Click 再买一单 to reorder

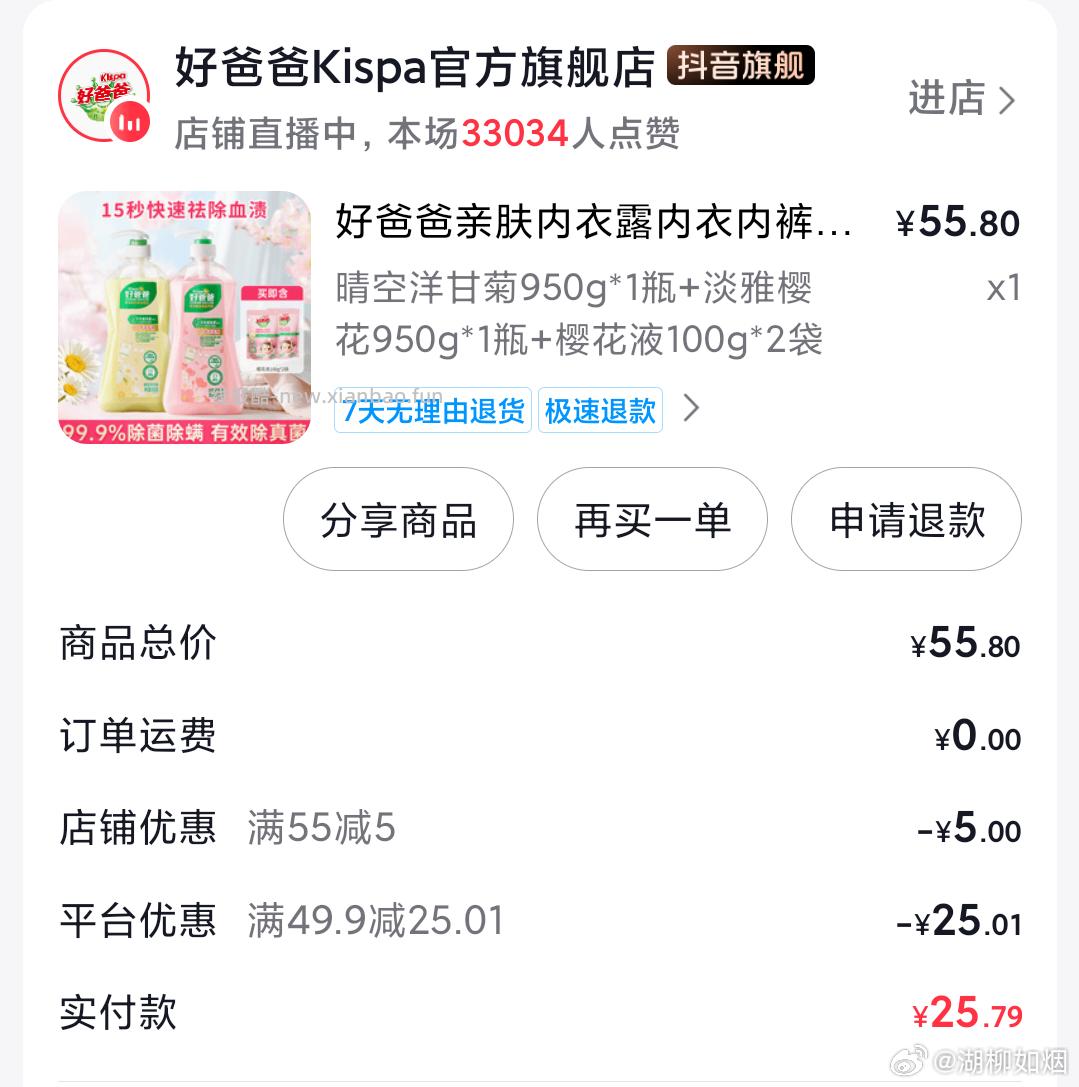651,519
